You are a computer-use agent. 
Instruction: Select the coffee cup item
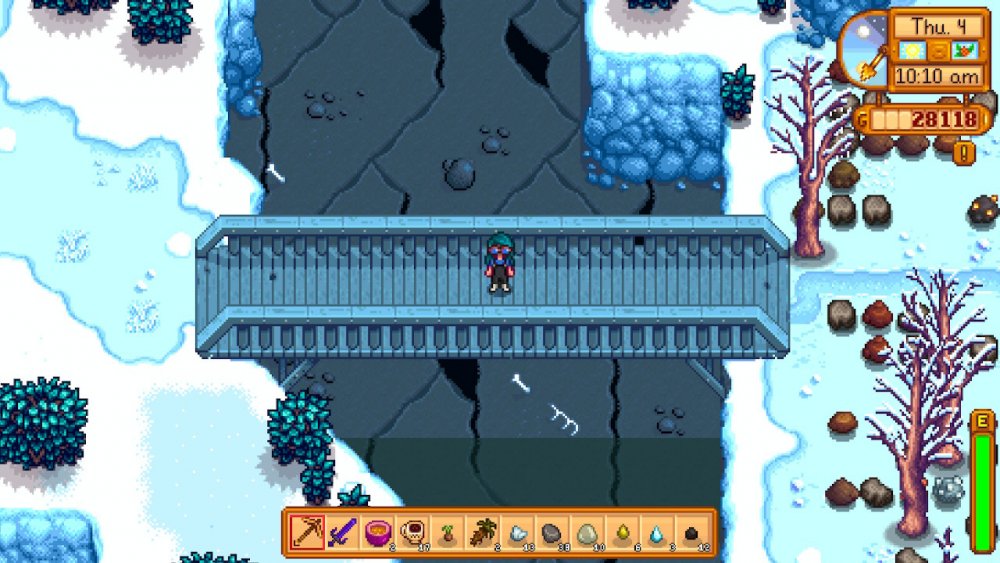tap(413, 532)
